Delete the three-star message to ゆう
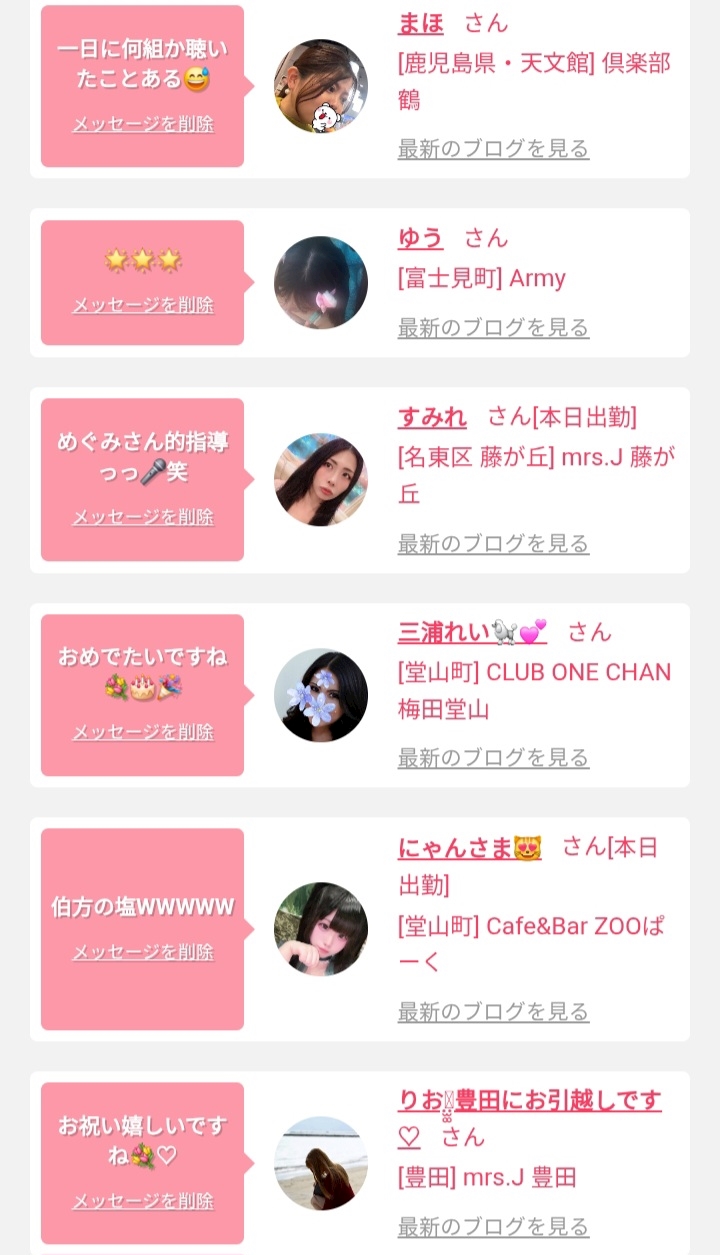Viewport: 720px width, 1255px height. click(x=143, y=305)
